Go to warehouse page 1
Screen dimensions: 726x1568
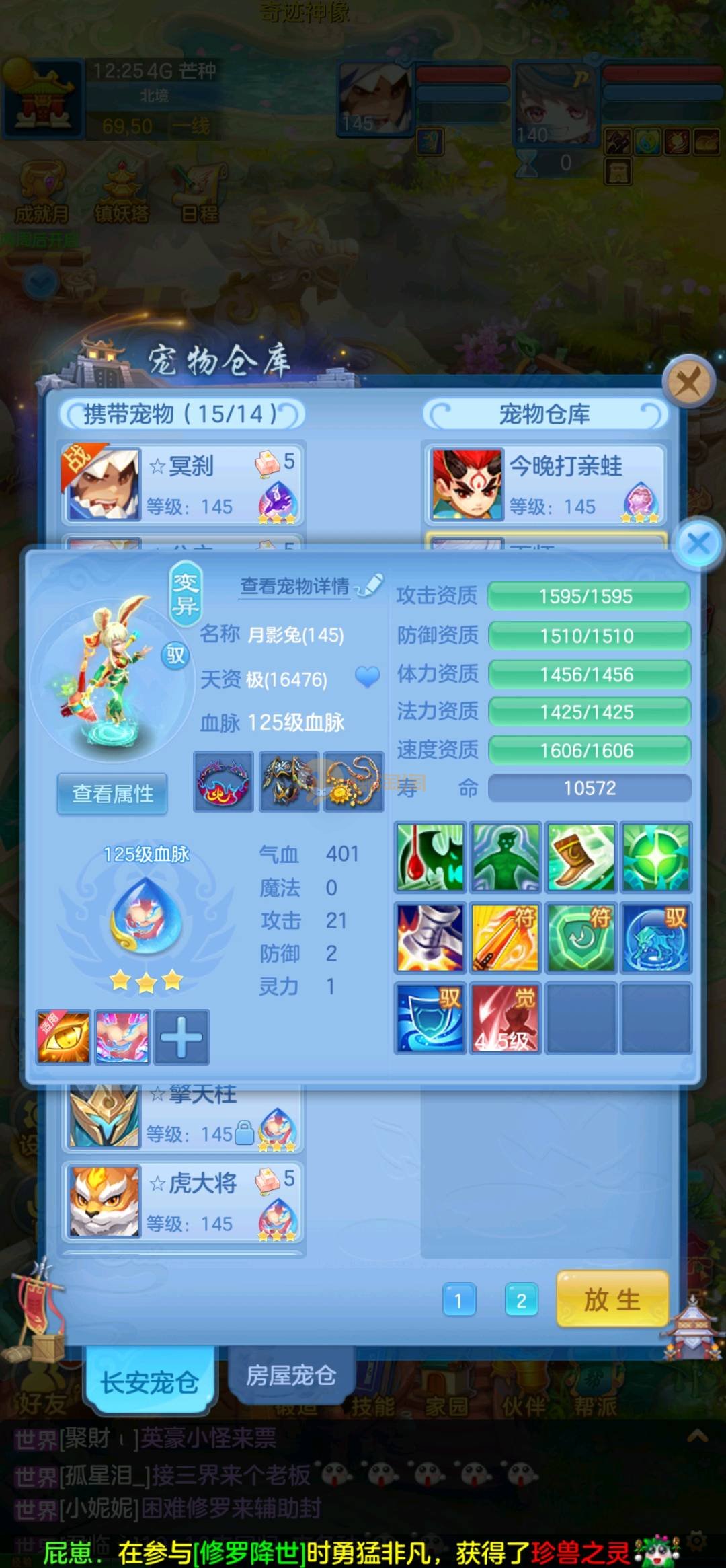point(459,1300)
